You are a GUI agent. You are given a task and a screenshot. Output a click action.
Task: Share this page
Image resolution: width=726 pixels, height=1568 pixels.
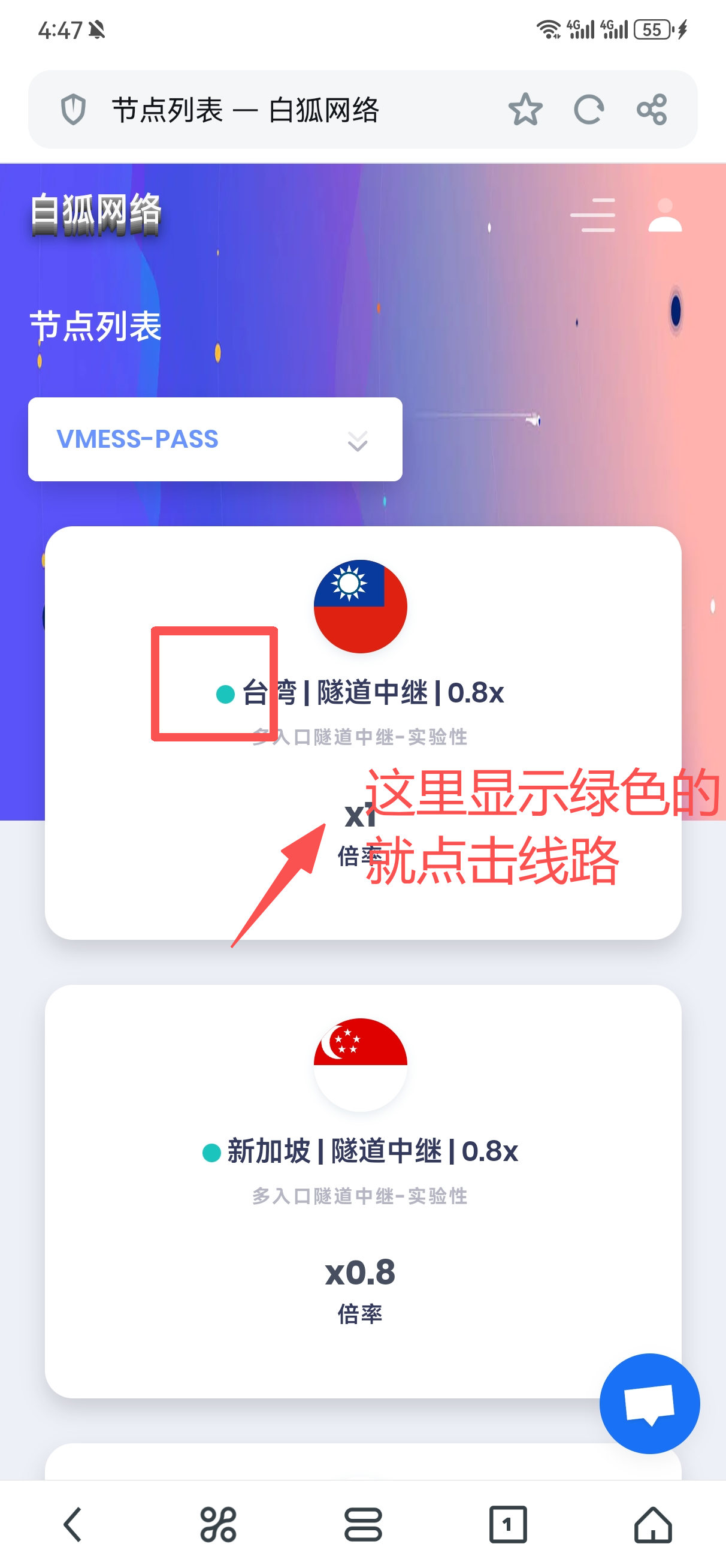652,110
